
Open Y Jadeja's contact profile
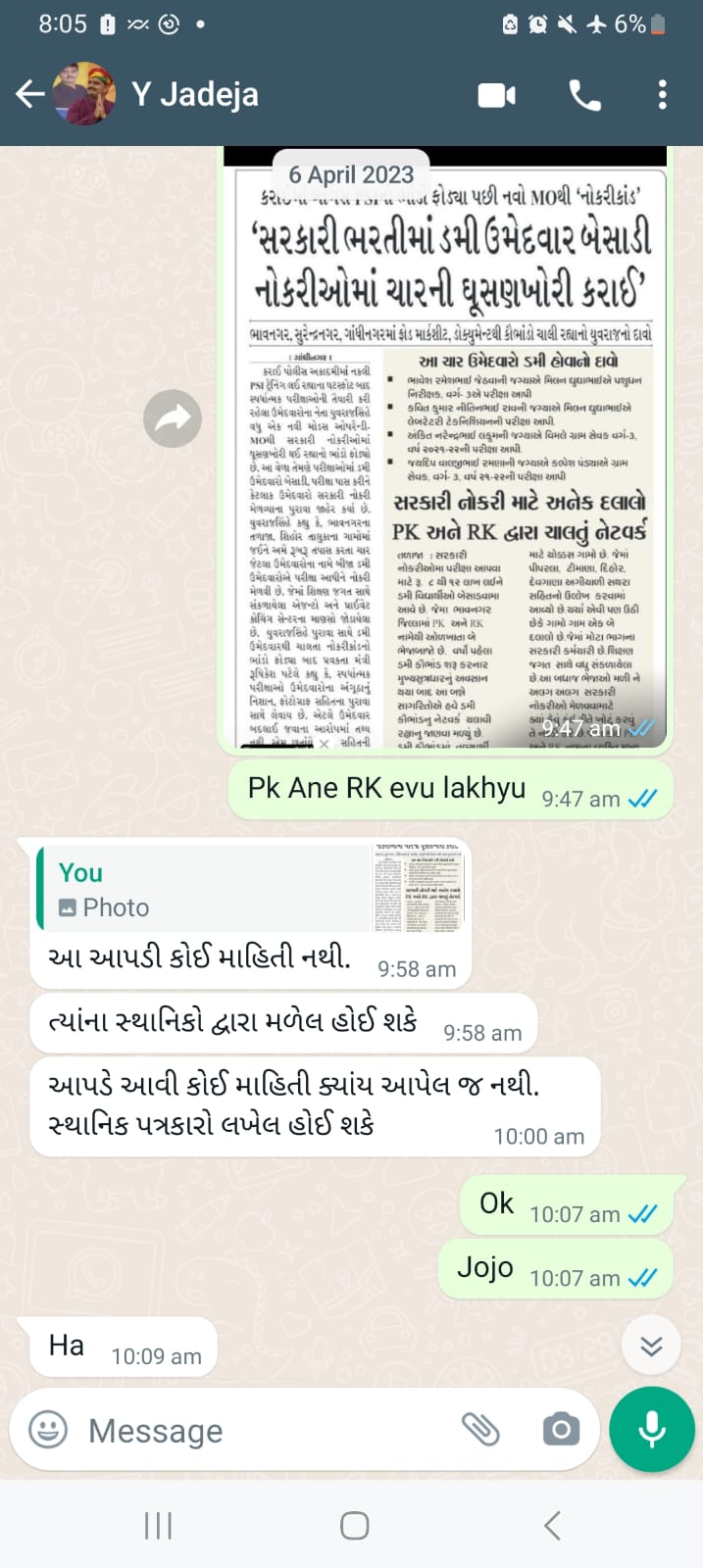point(195,94)
